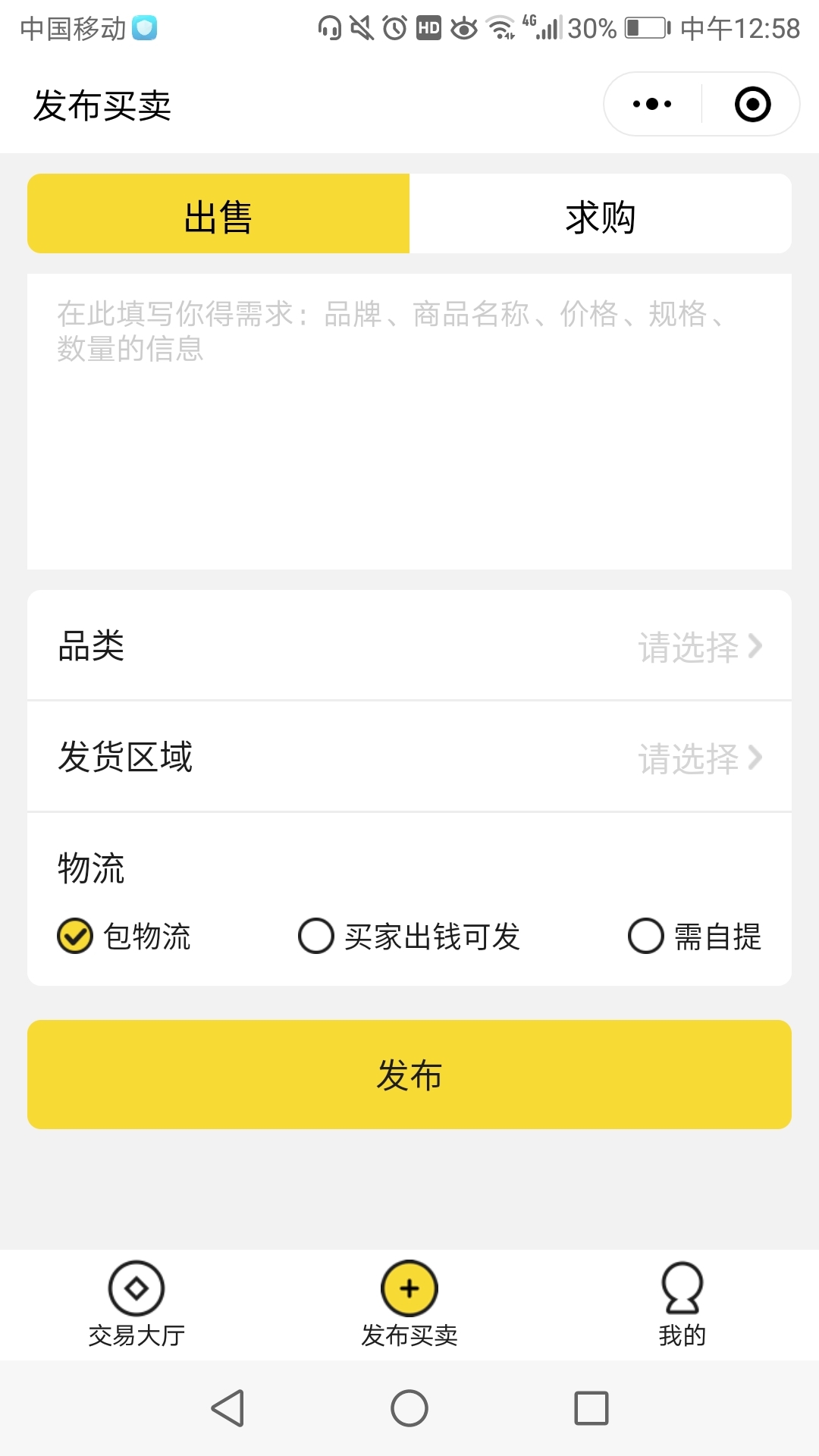Select the 包物流 logistics option

click(x=124, y=936)
